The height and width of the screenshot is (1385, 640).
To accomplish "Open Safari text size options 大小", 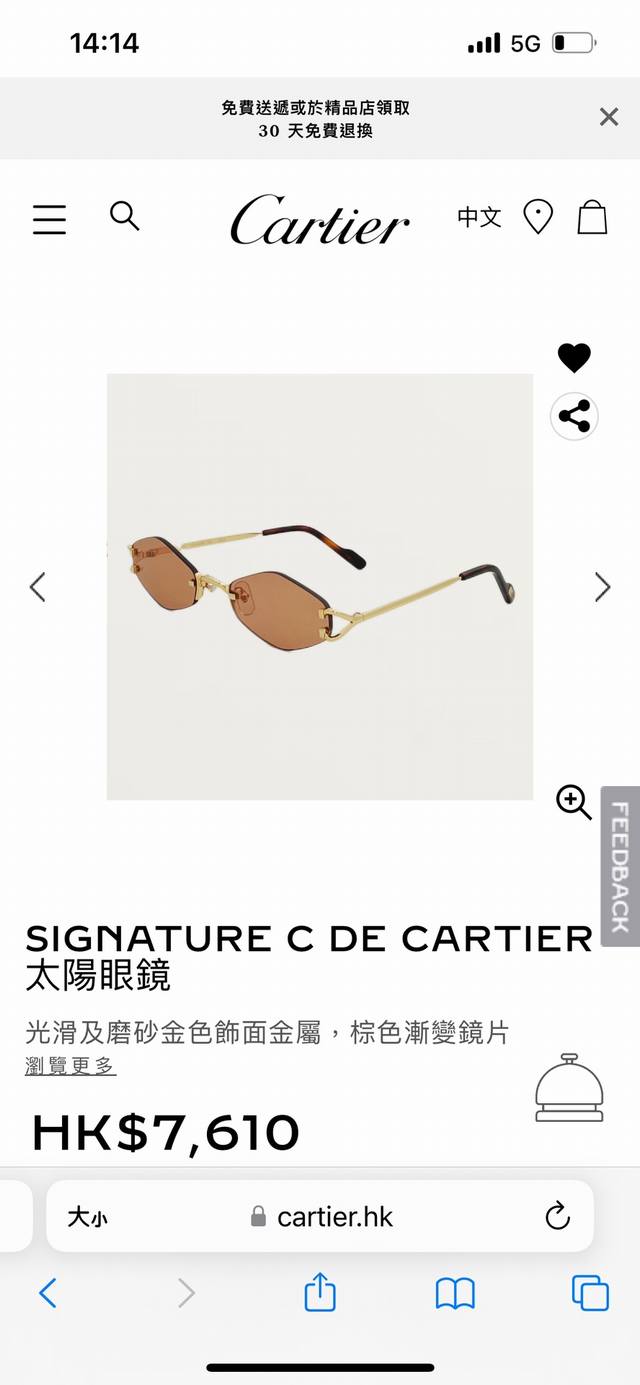I will [x=88, y=1217].
